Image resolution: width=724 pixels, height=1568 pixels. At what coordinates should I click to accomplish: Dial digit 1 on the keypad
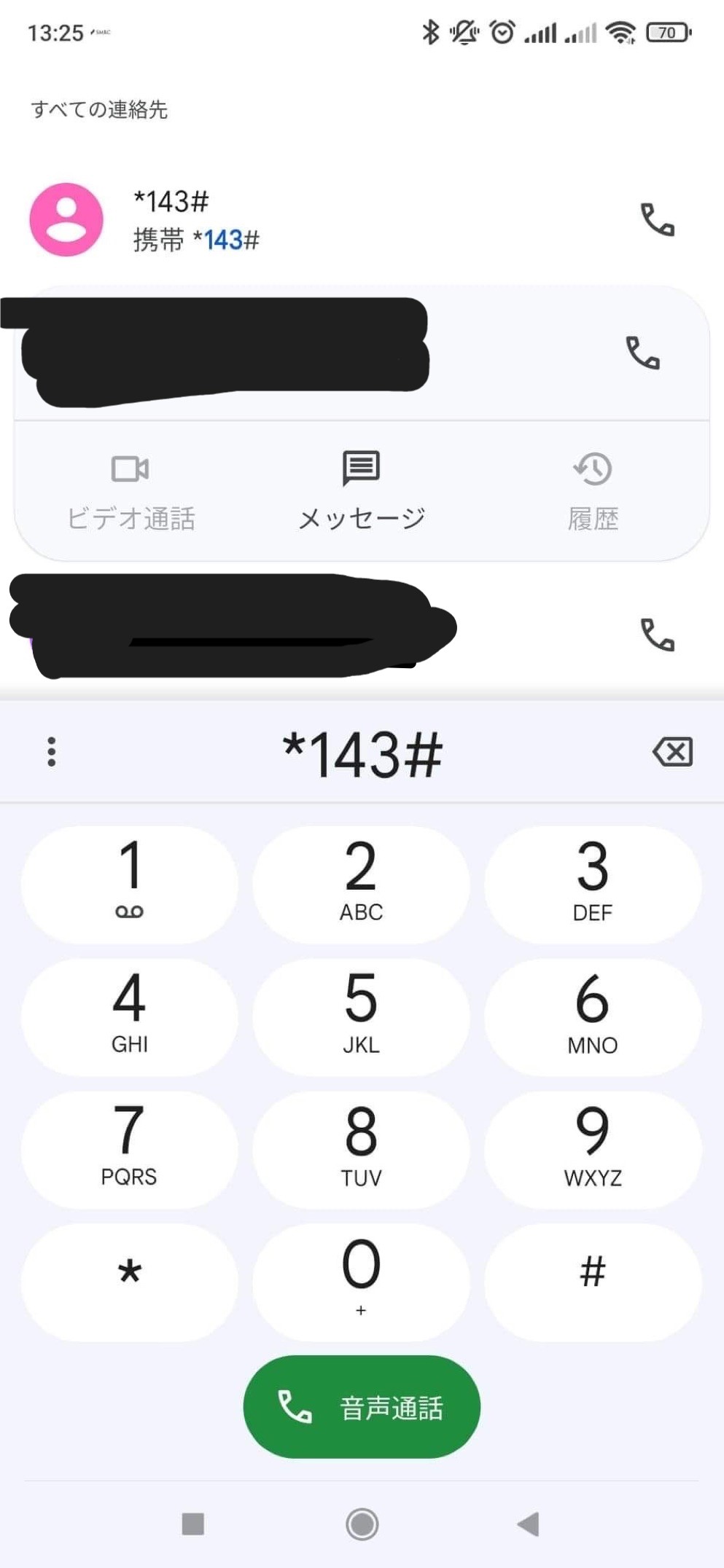[130, 884]
